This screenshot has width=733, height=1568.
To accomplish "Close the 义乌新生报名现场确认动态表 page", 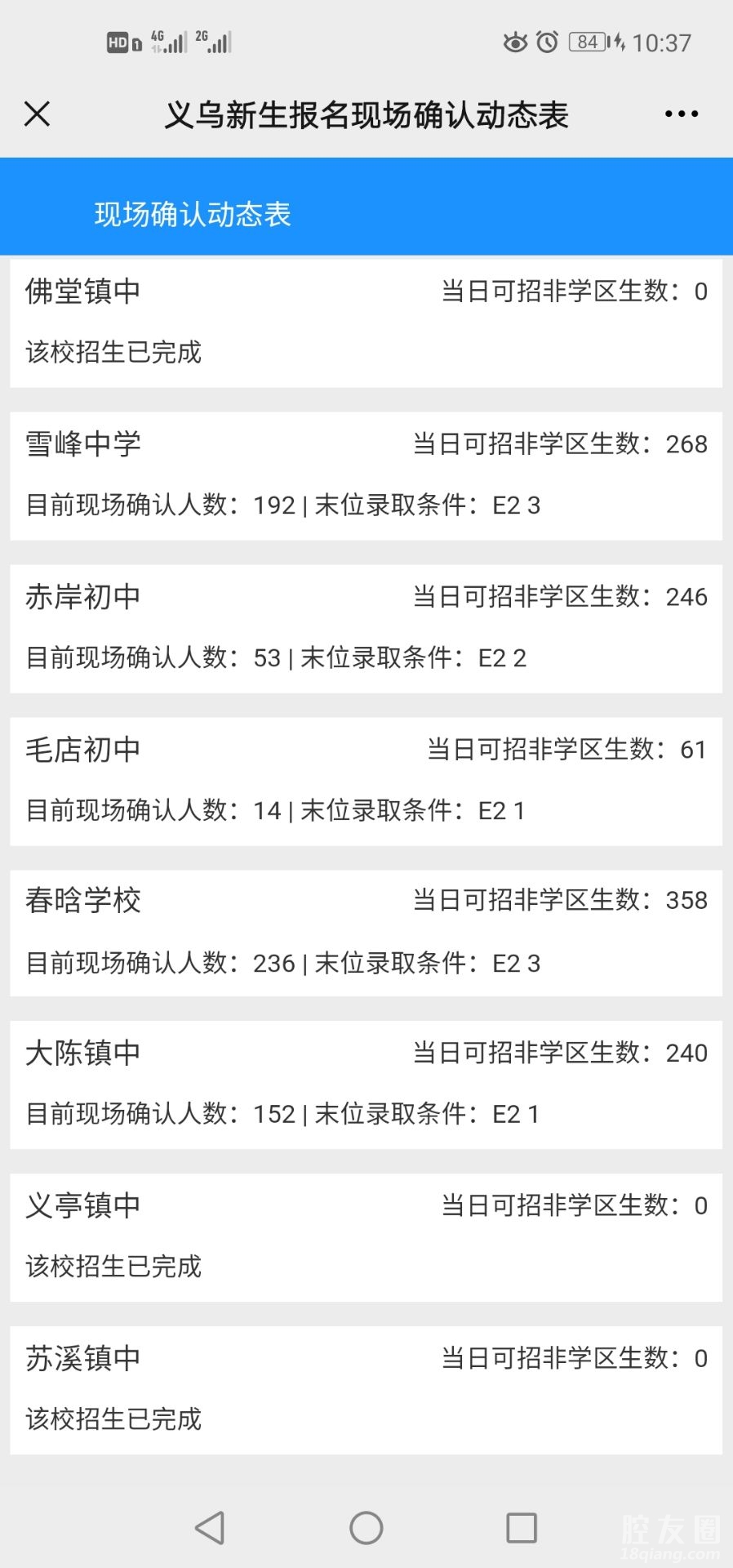I will pyautogui.click(x=38, y=114).
